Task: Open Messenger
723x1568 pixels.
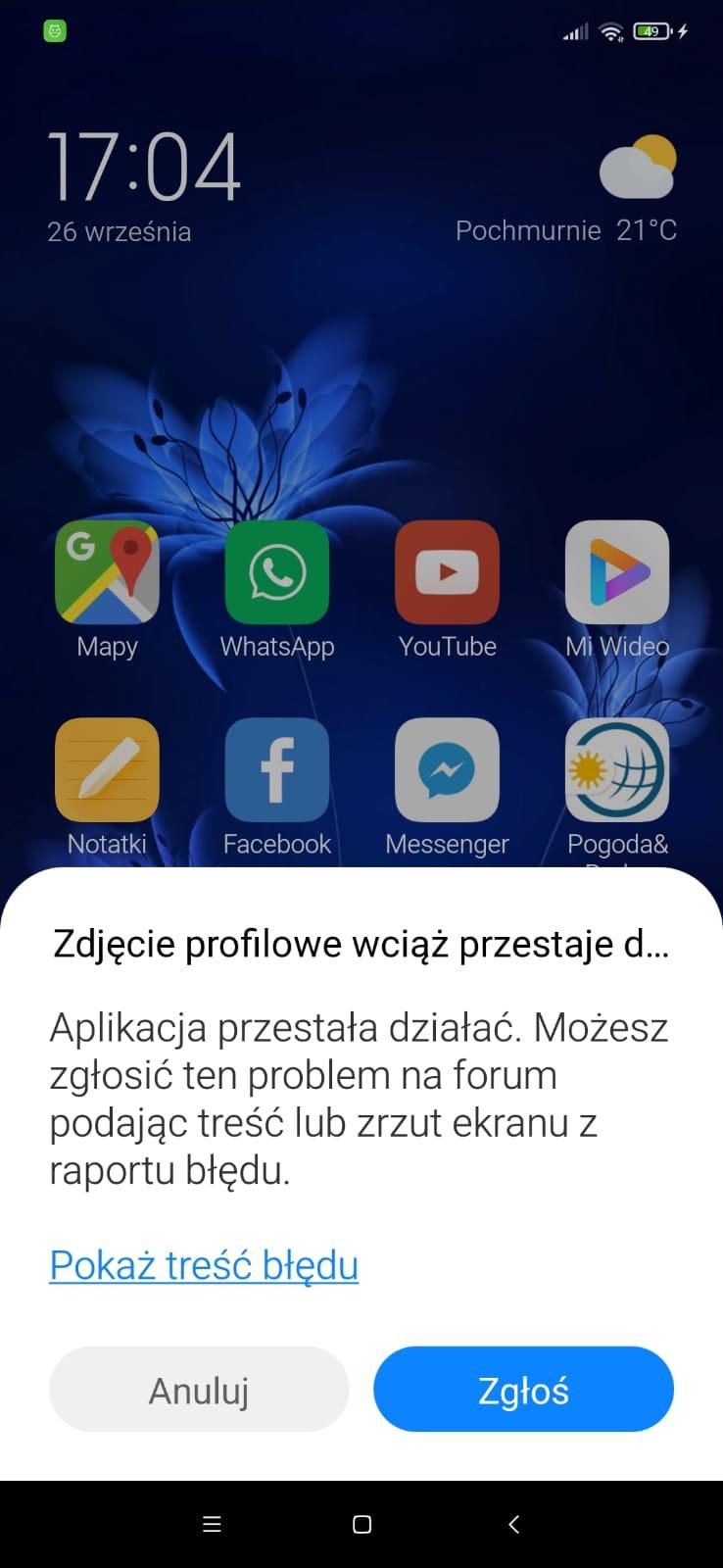Action: pos(447,770)
